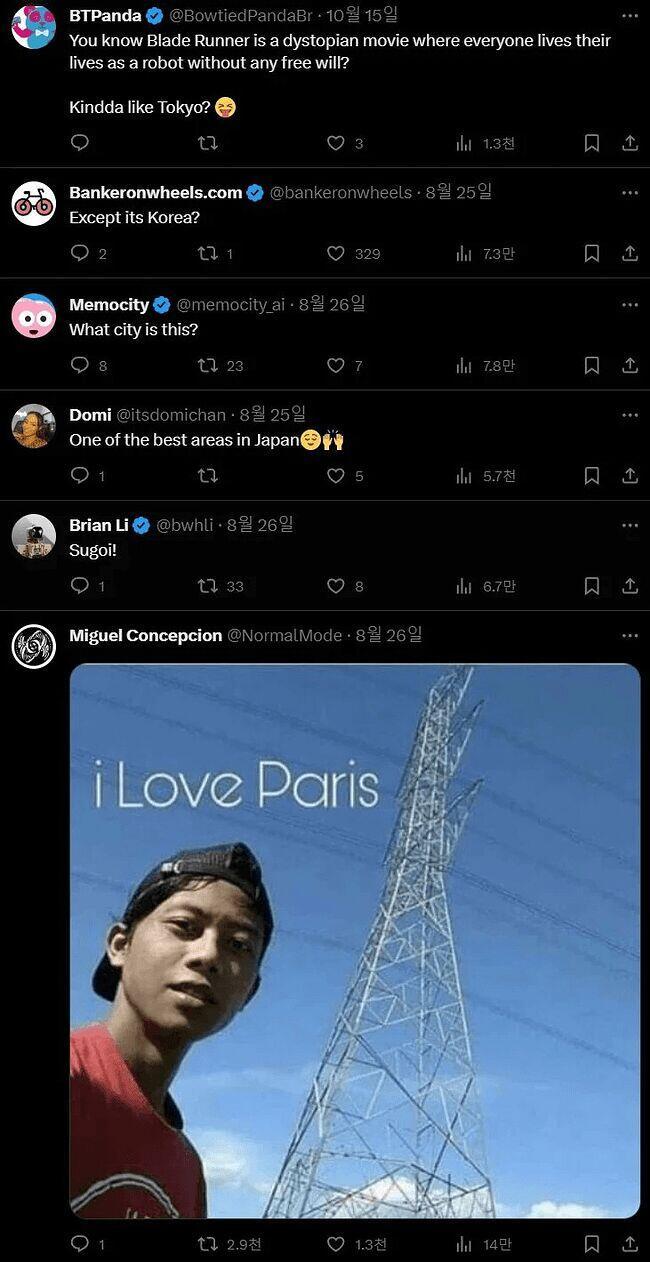Bookmark BTPanda's Blade Runner tweet

click(592, 143)
